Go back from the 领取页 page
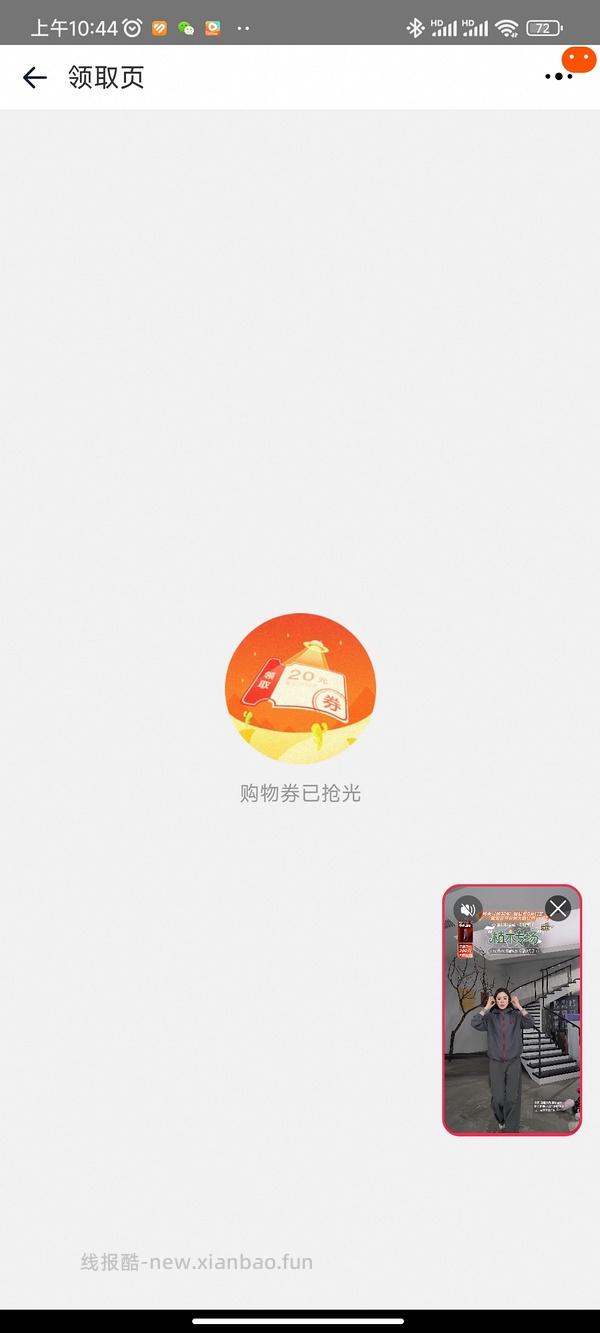The height and width of the screenshot is (1333, 600). point(35,78)
